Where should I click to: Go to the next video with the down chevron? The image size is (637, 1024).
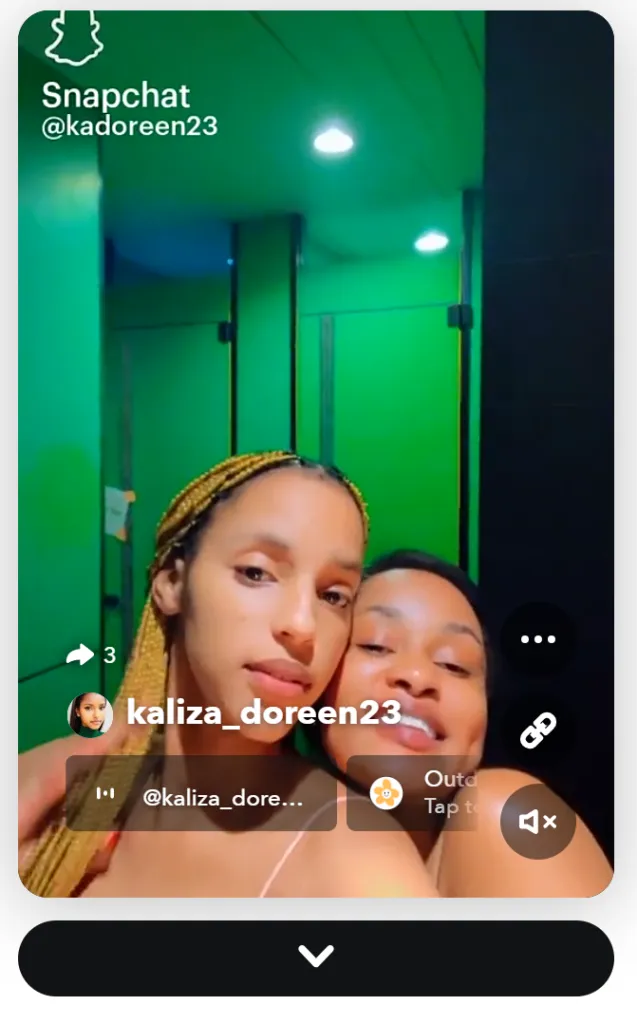[316, 957]
